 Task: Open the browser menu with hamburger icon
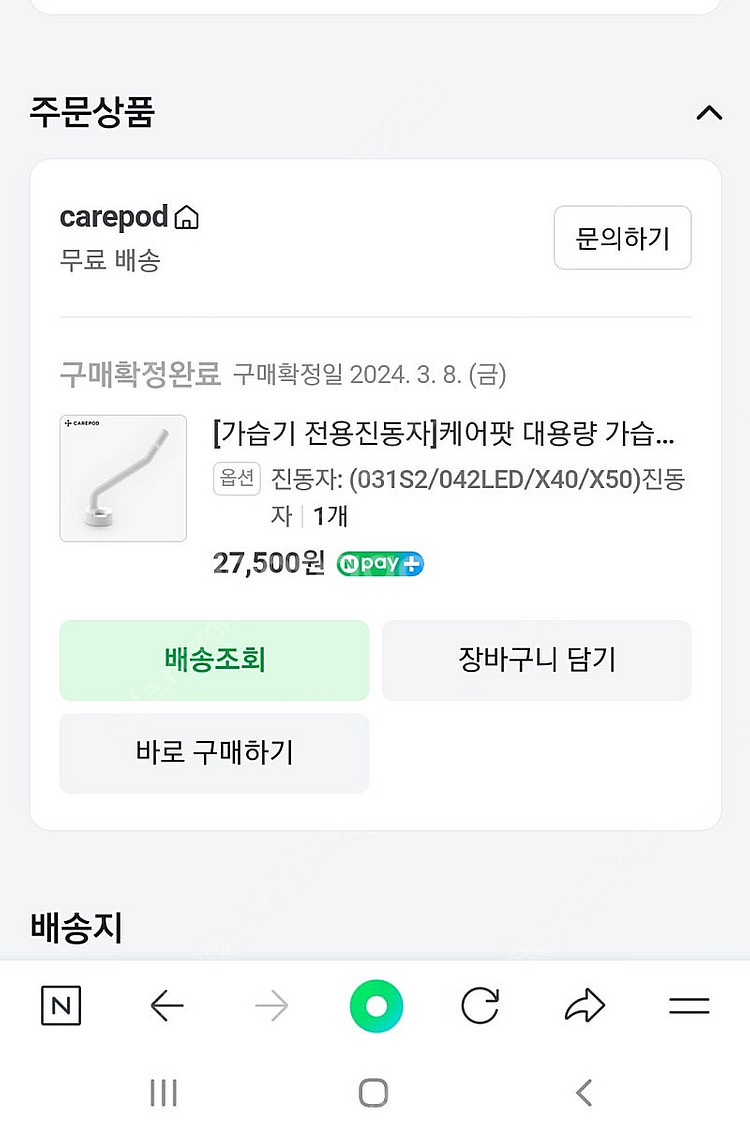click(689, 1007)
